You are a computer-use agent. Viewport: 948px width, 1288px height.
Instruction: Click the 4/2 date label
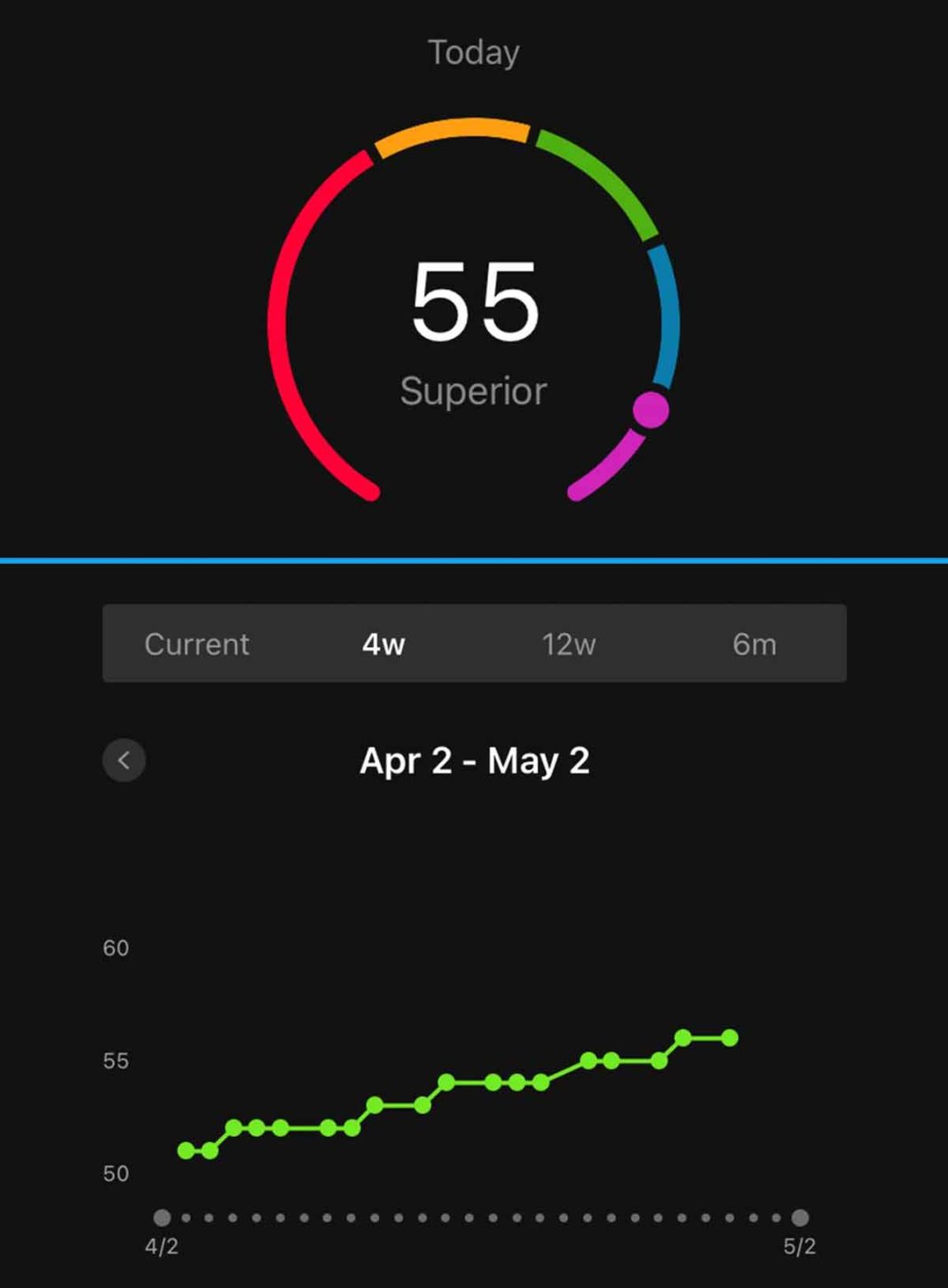pos(161,1246)
